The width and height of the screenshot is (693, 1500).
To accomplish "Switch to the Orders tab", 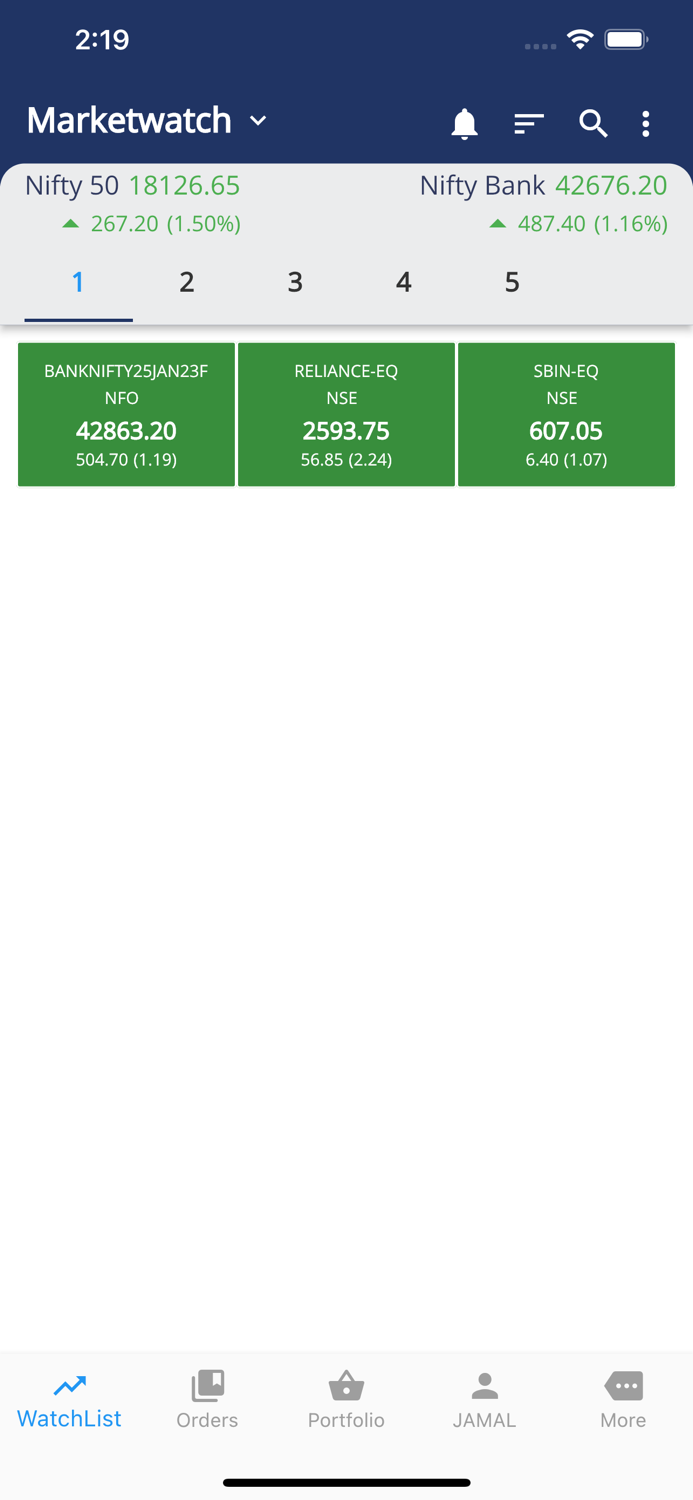I will (x=207, y=1400).
